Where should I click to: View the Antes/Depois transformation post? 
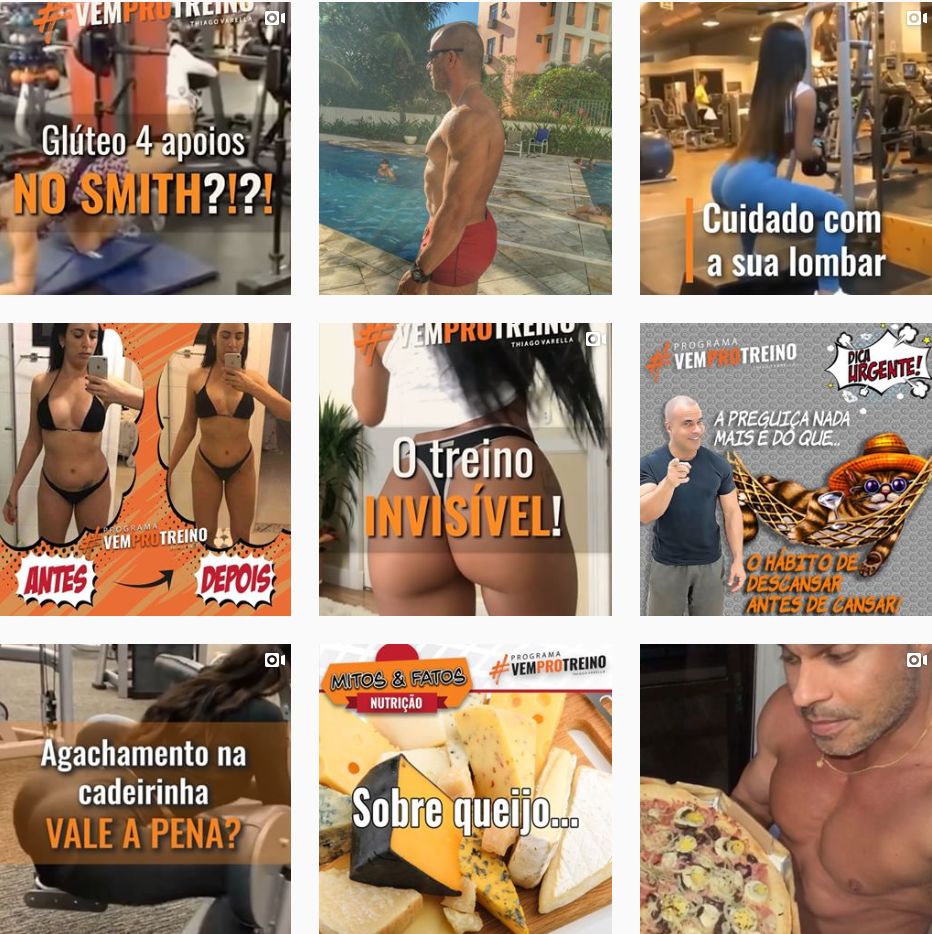(145, 468)
